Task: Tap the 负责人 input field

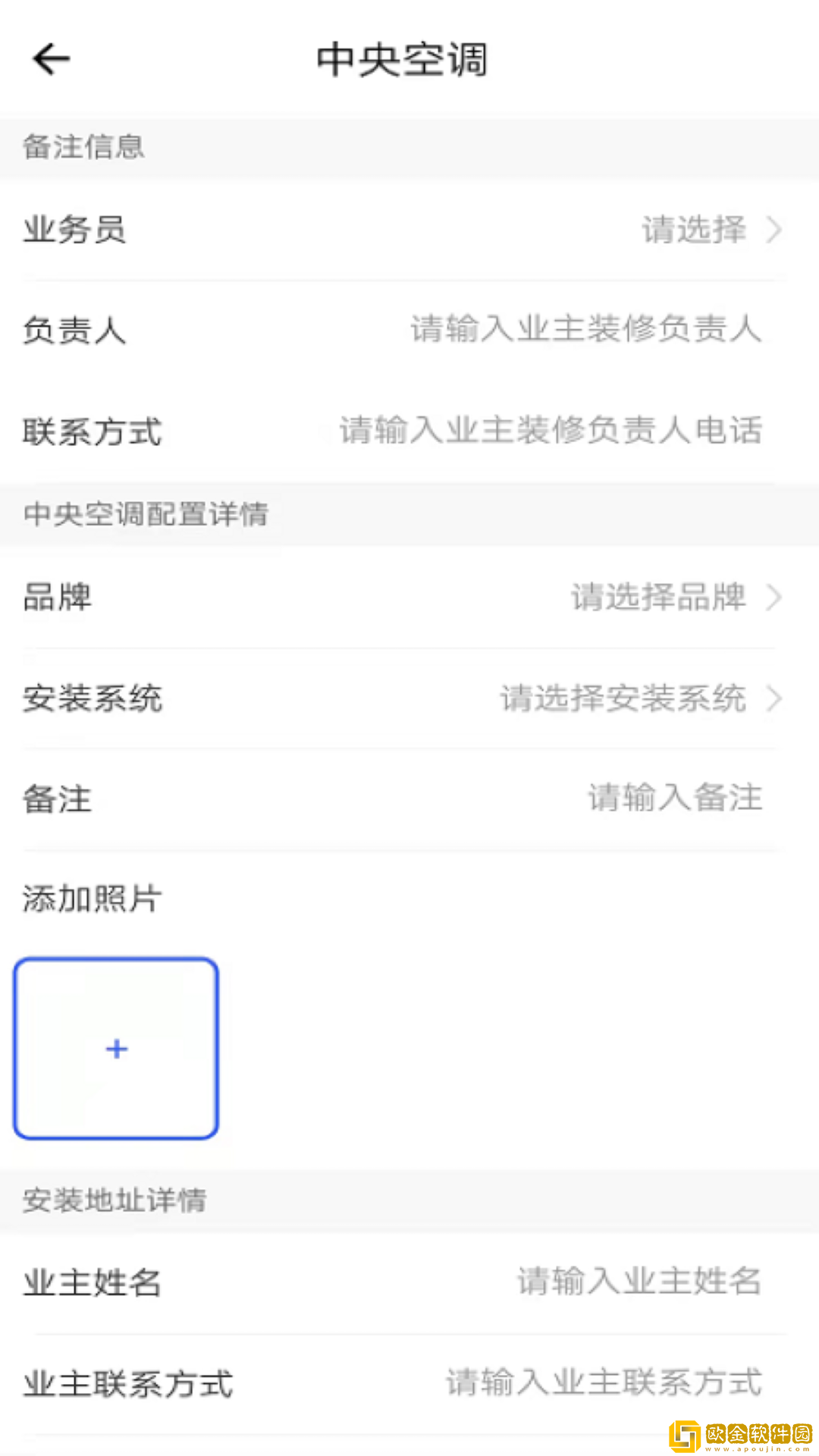Action: point(585,330)
